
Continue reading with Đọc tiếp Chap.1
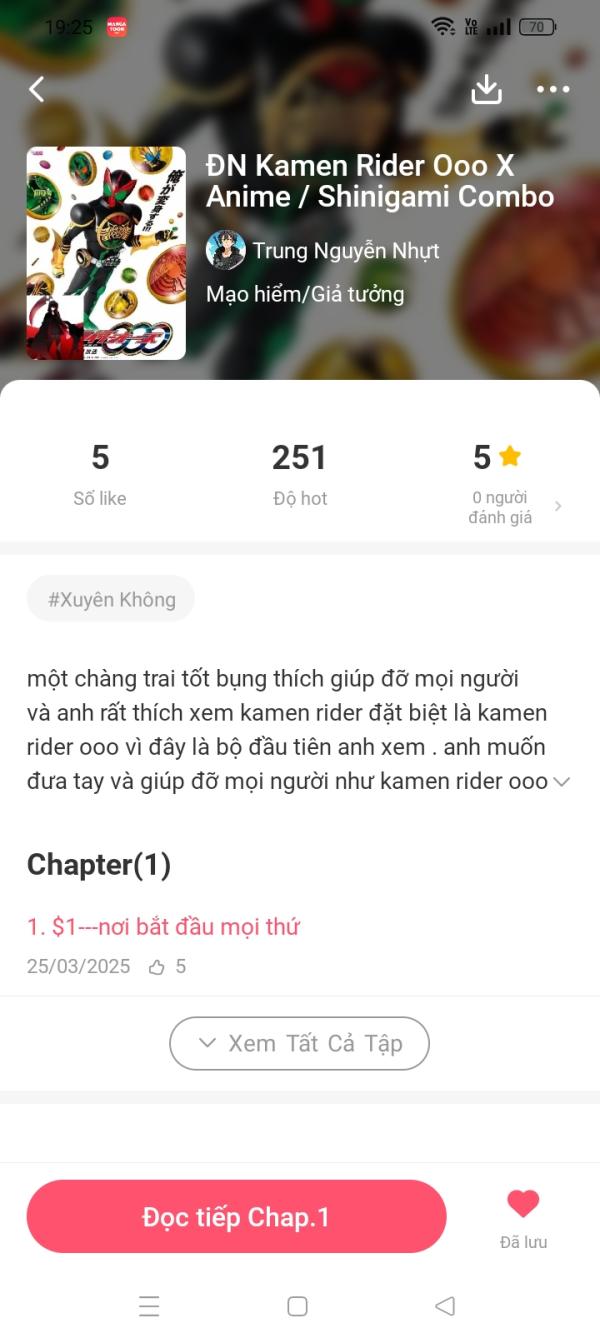[236, 1216]
